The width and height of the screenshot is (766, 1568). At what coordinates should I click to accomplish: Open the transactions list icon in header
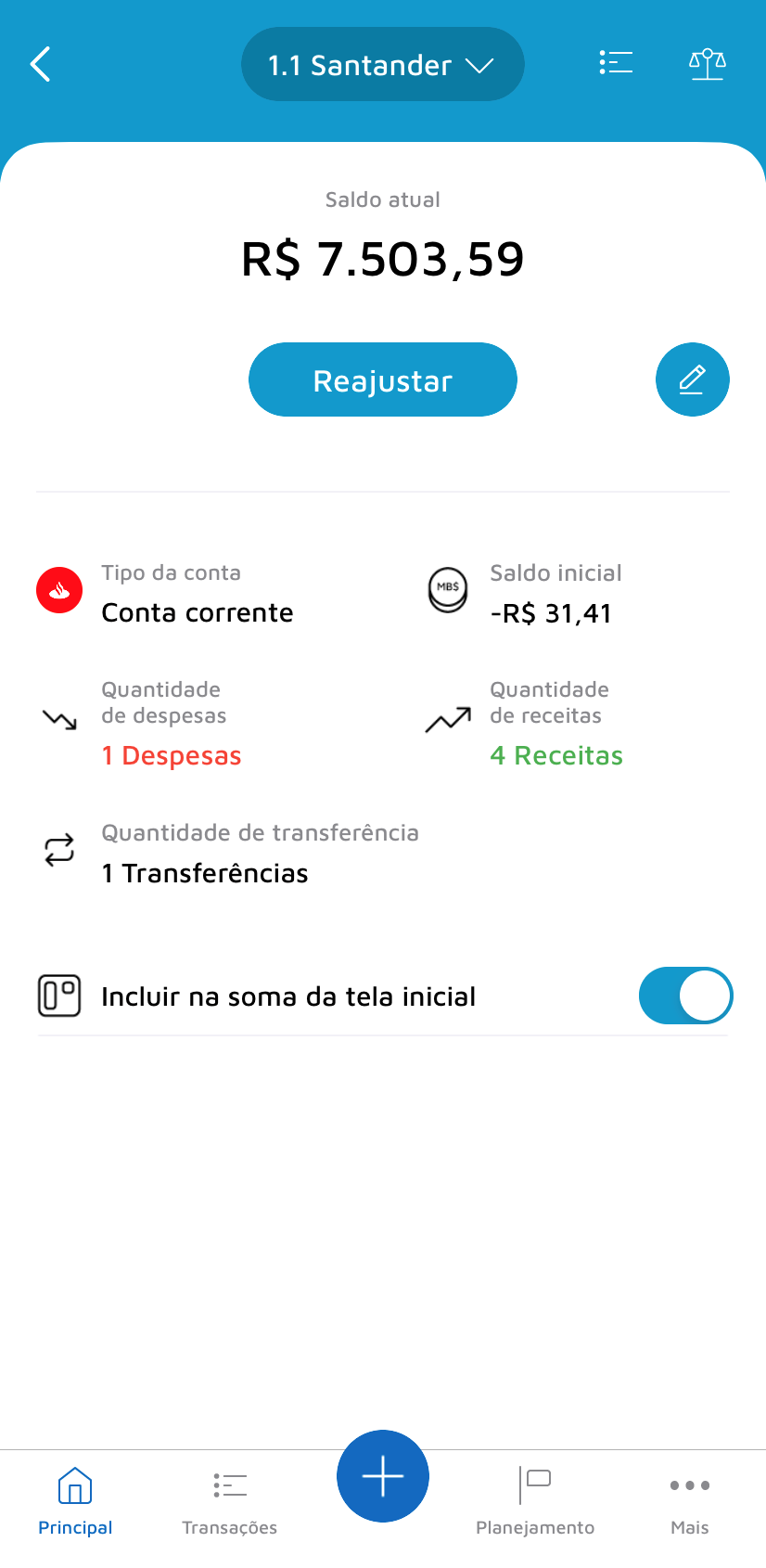pos(616,63)
